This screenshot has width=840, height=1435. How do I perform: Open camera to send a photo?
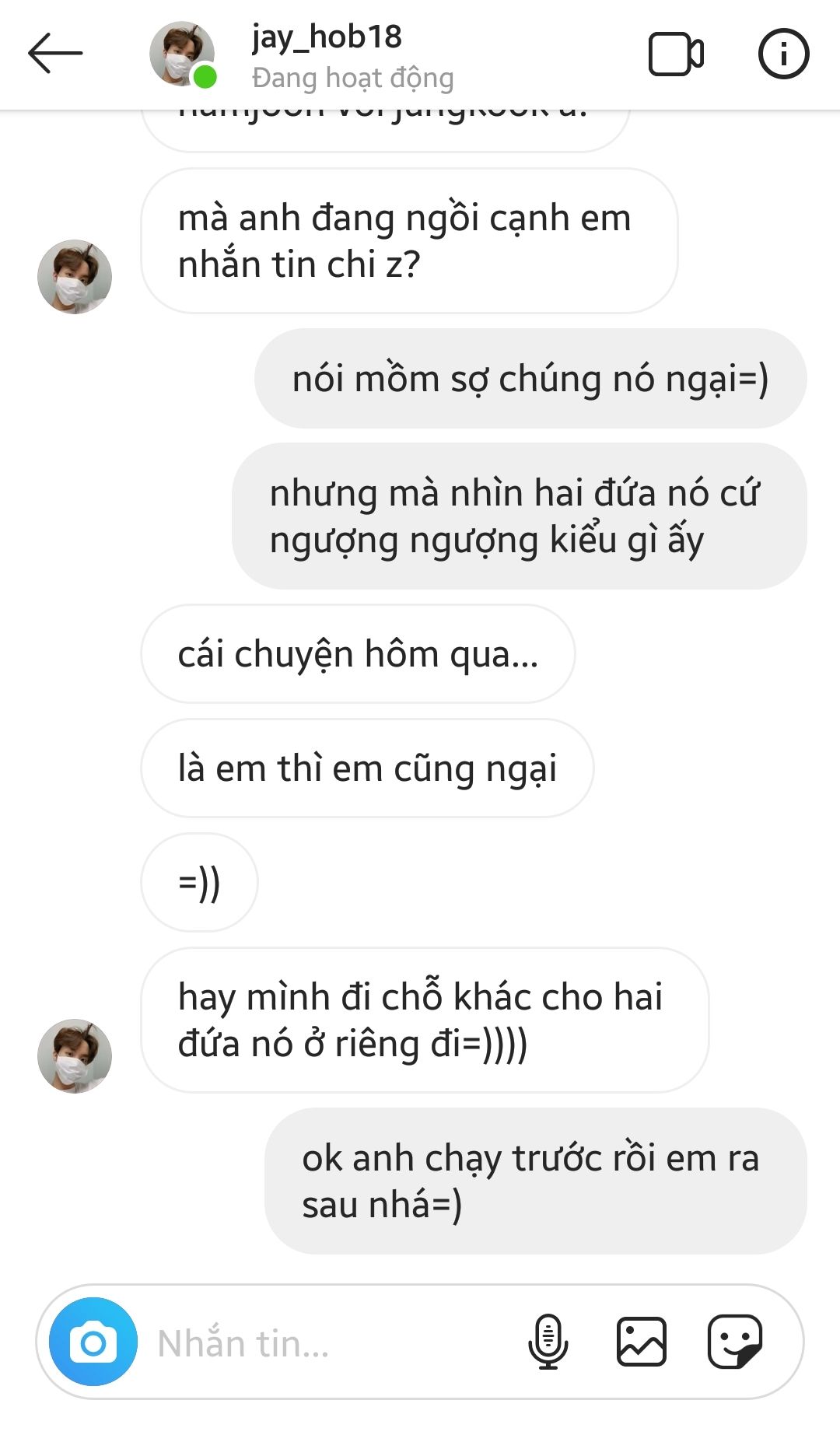(93, 1342)
